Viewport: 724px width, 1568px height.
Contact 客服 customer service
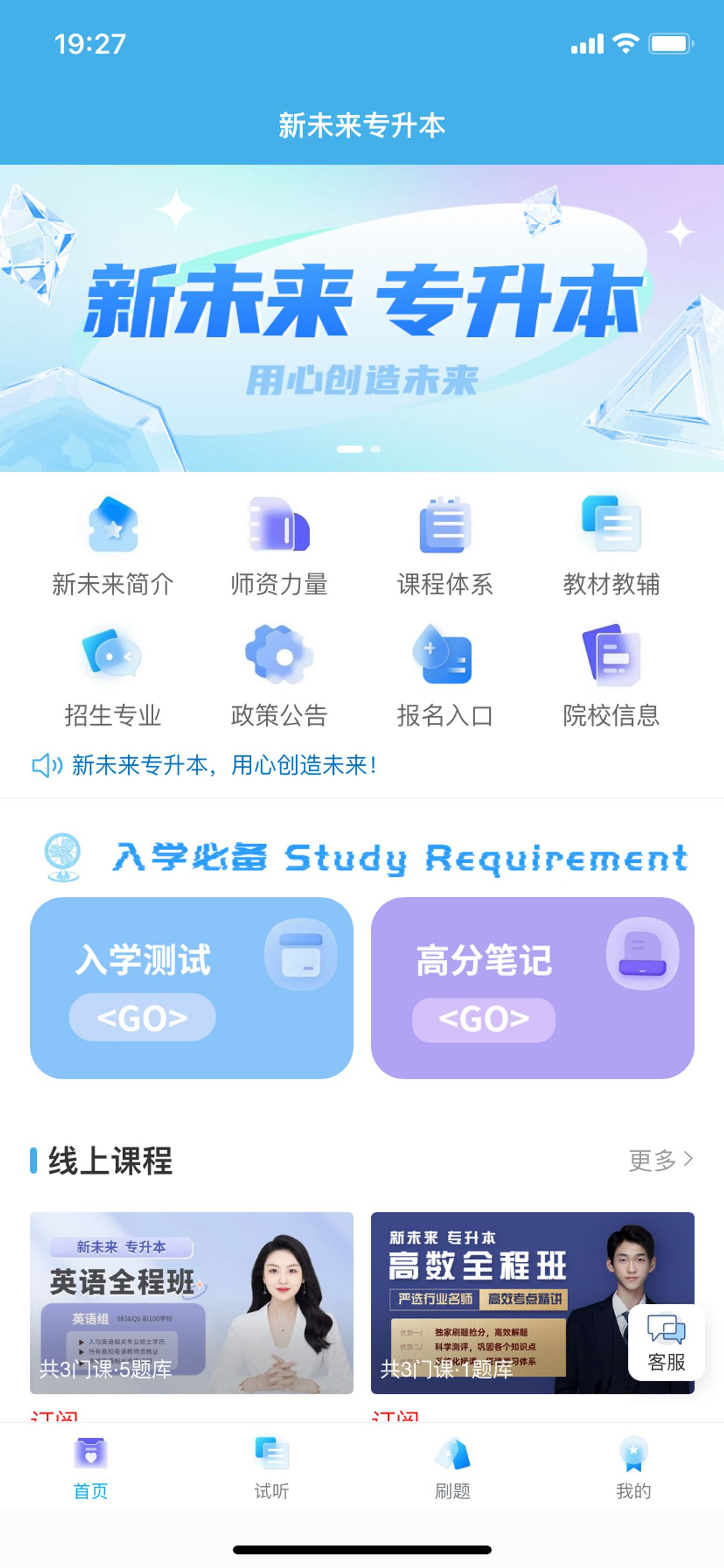(666, 1342)
